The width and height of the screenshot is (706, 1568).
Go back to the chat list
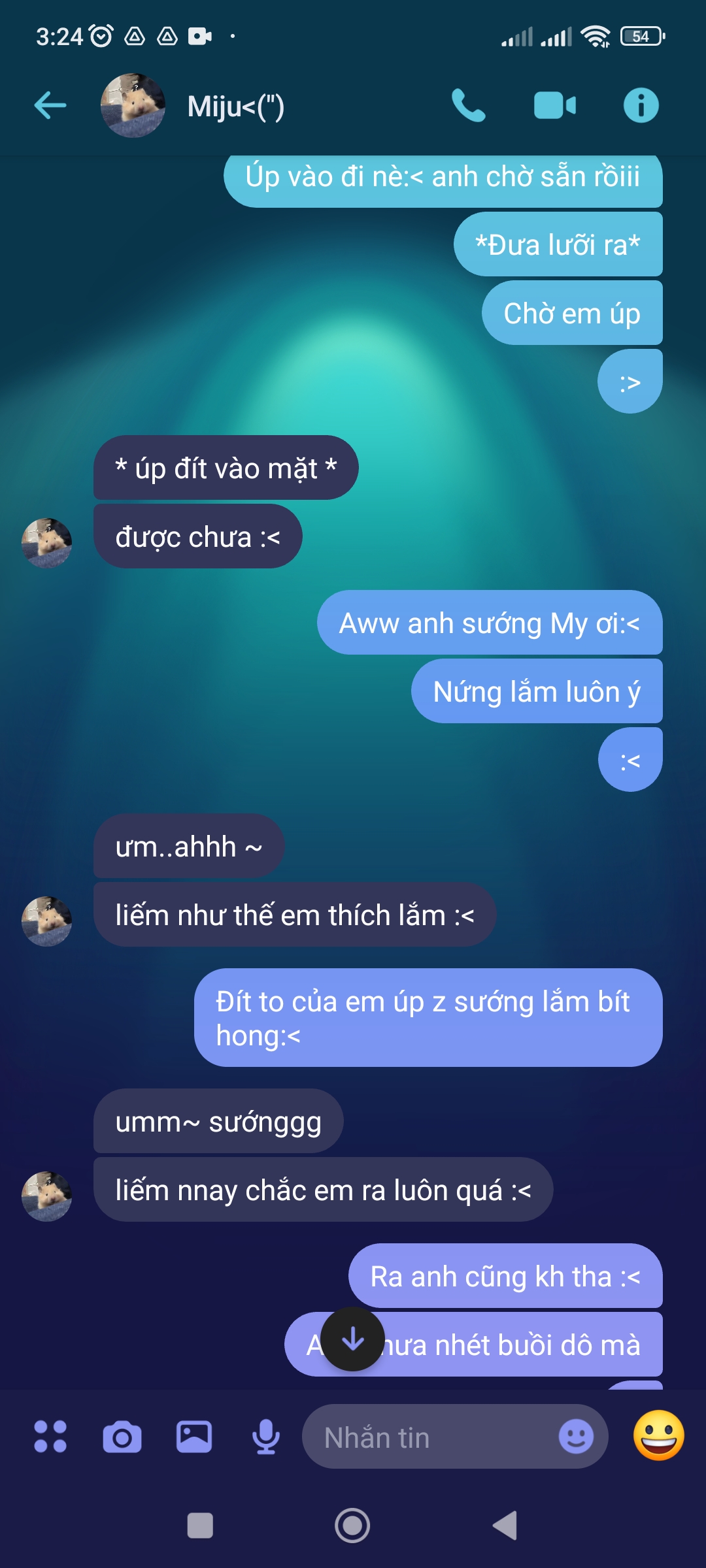[50, 105]
